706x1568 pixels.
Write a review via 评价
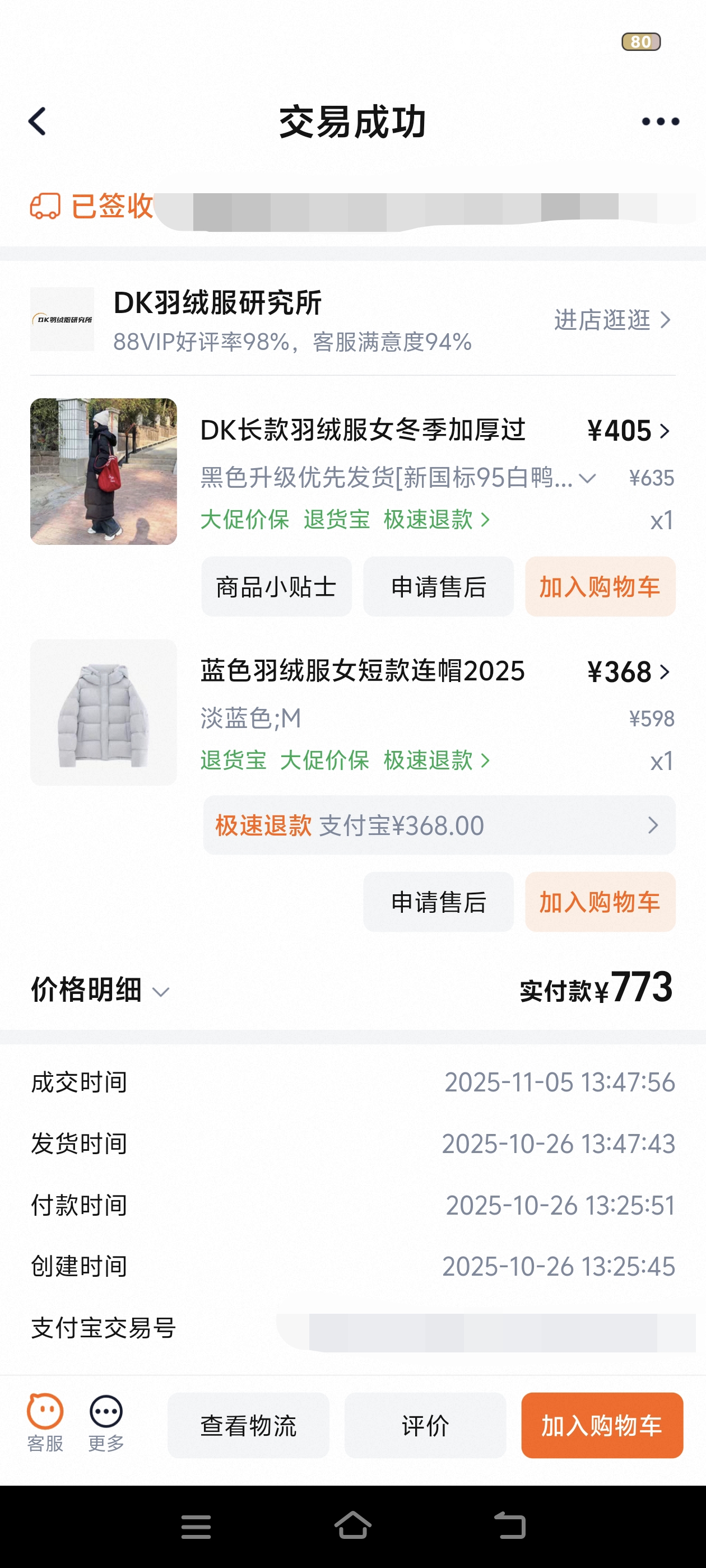(x=425, y=1426)
